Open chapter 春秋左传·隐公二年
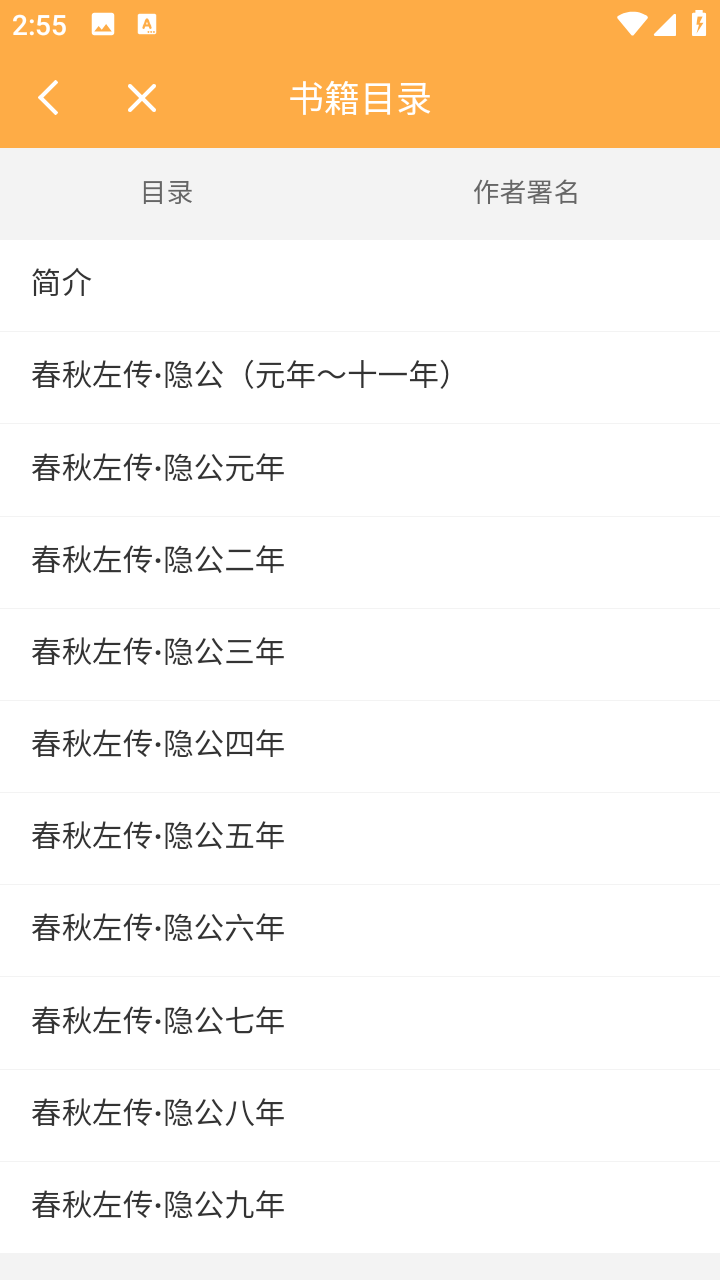 [x=360, y=562]
